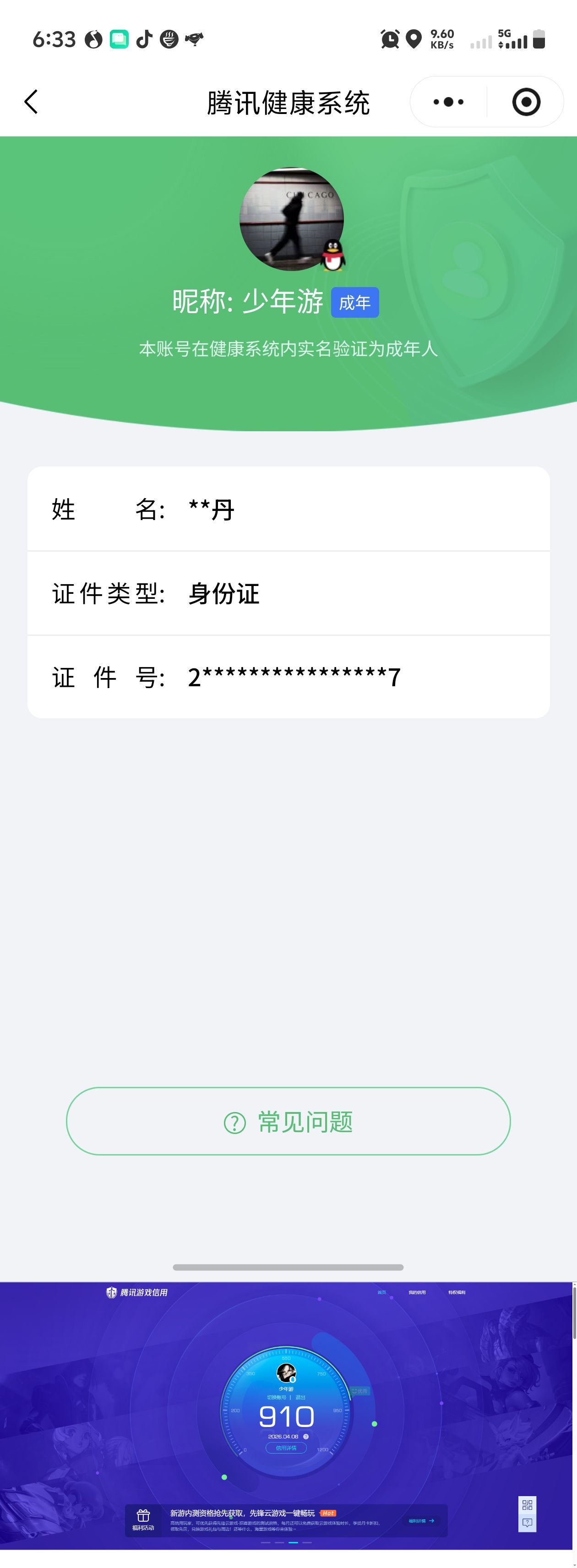Open the more options ellipsis menu
Image resolution: width=577 pixels, height=1568 pixels.
(x=447, y=102)
